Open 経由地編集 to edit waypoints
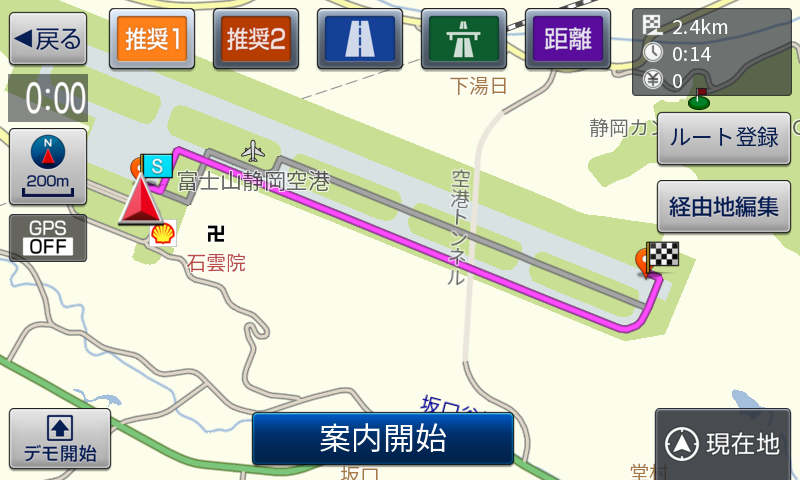 click(x=724, y=207)
